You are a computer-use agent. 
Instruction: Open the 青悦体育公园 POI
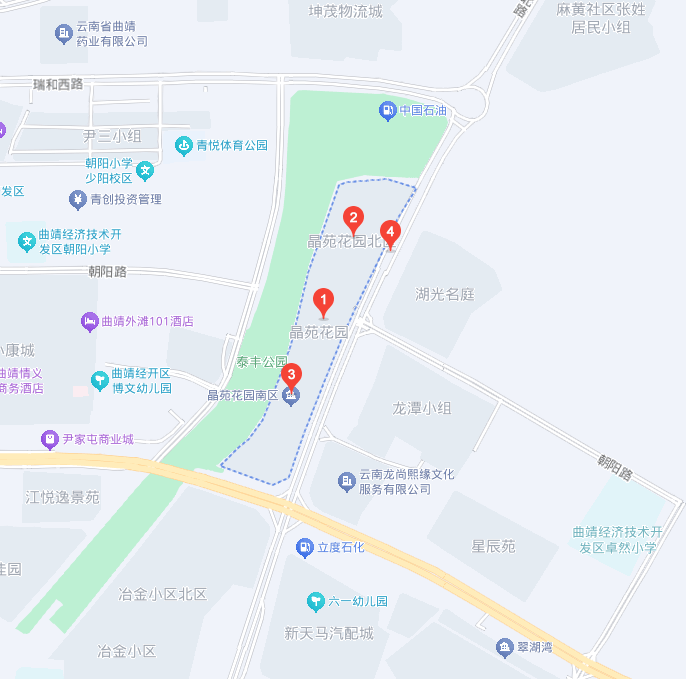[x=184, y=145]
